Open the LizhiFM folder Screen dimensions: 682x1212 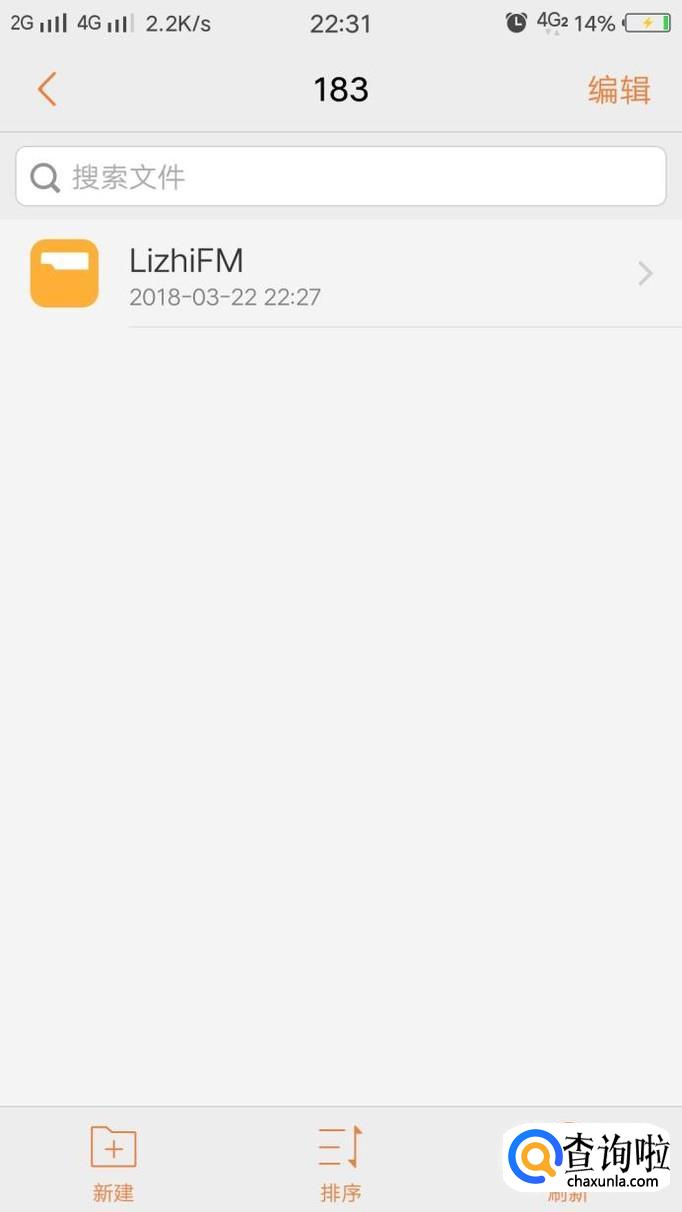click(340, 274)
